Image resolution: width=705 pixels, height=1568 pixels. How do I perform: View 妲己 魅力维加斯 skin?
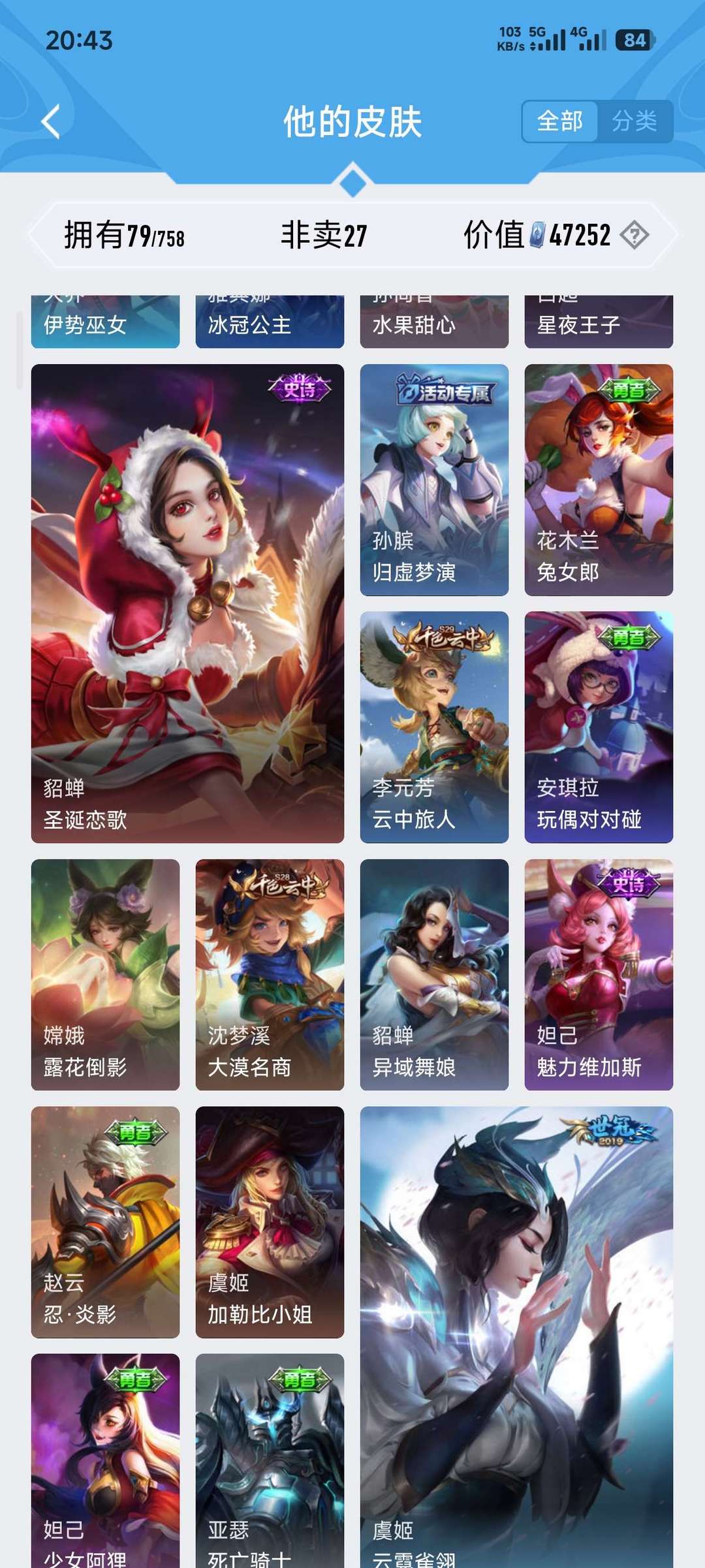599,975
